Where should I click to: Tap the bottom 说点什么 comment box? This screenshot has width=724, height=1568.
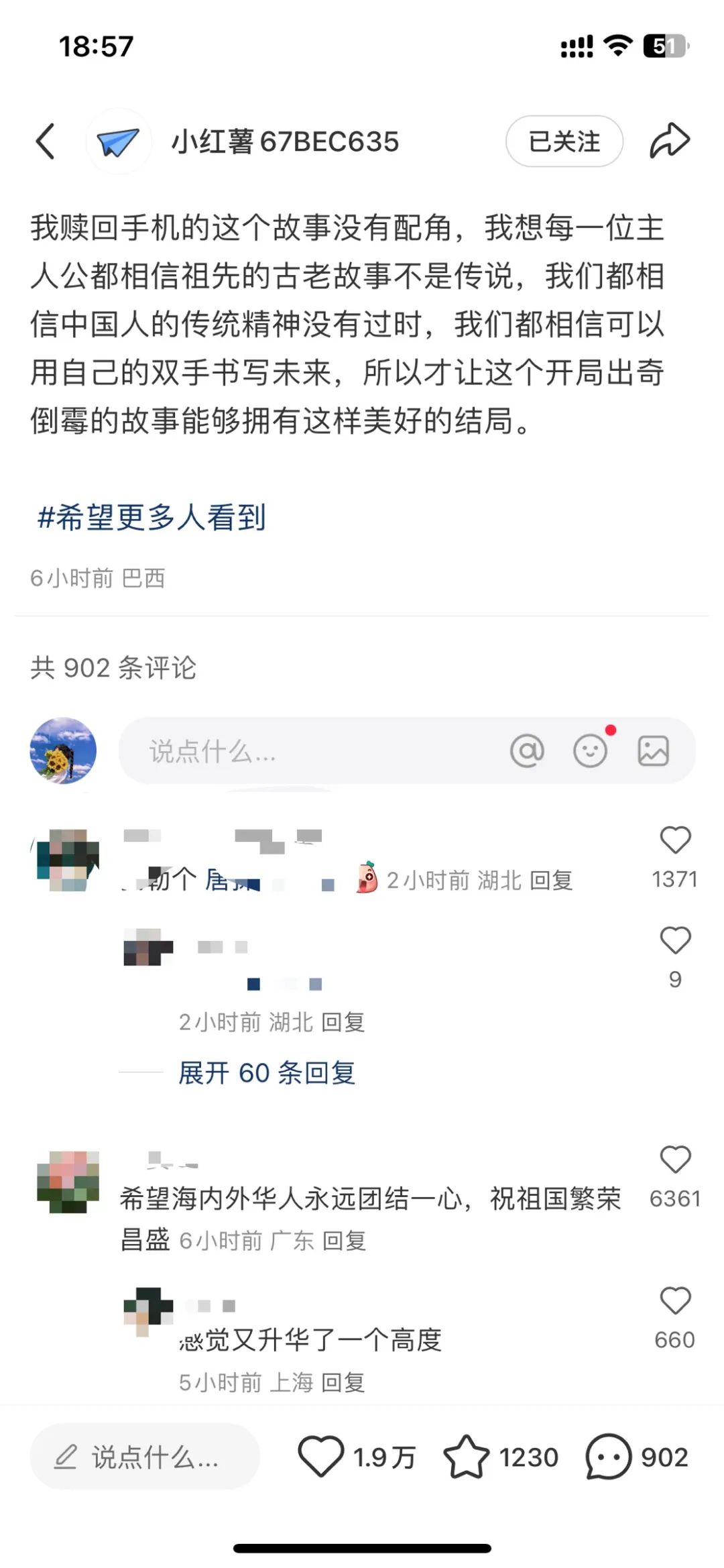point(144,1457)
